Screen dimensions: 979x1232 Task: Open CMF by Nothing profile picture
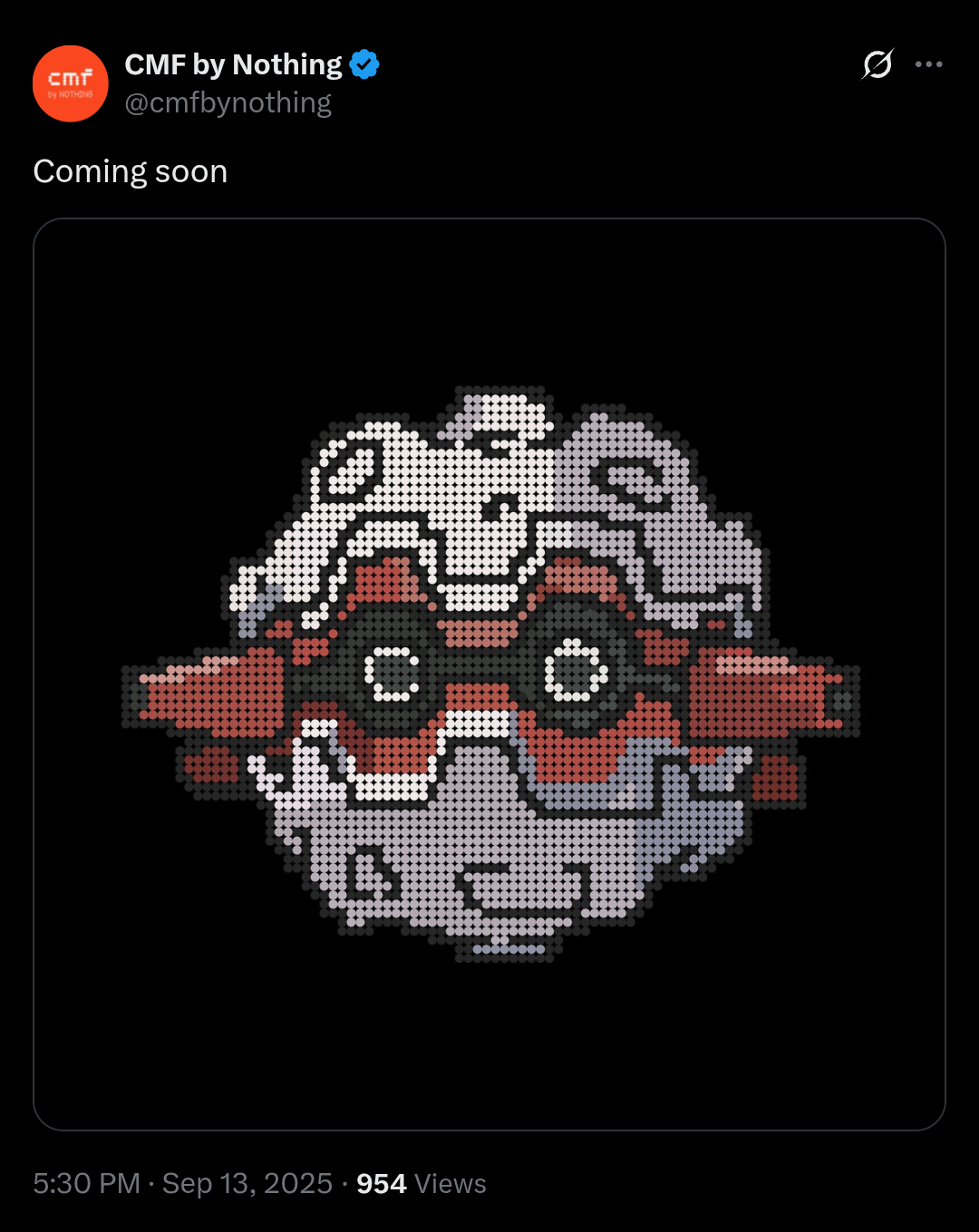tap(71, 83)
